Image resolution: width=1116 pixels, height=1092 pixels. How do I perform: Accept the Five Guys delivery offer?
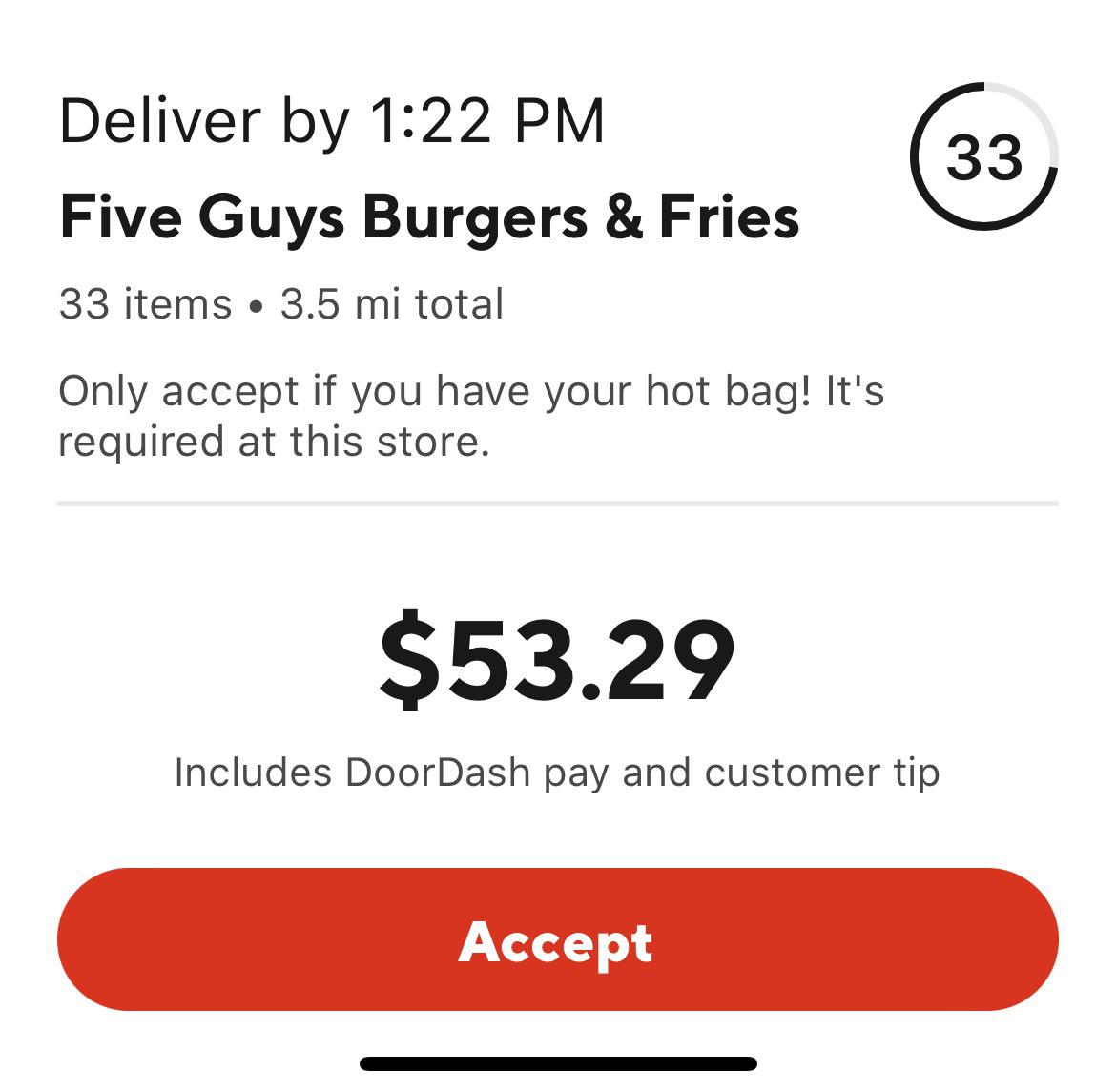(x=557, y=939)
